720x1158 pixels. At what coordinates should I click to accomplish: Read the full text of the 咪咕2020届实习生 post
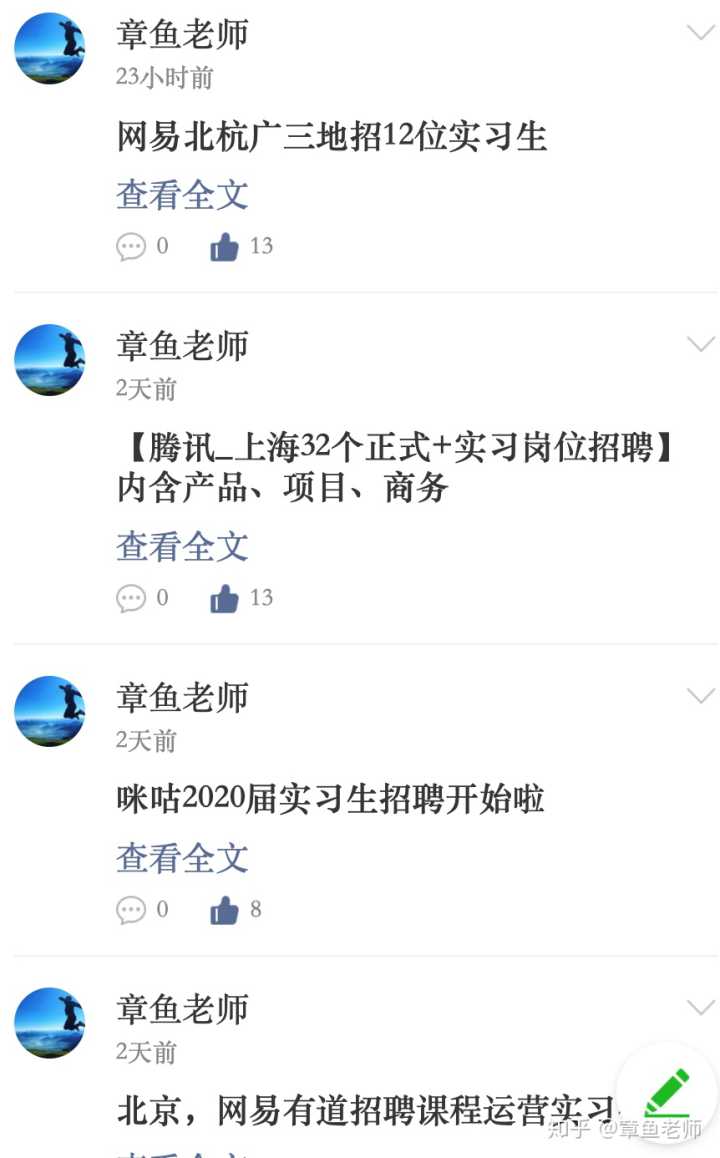pos(182,859)
